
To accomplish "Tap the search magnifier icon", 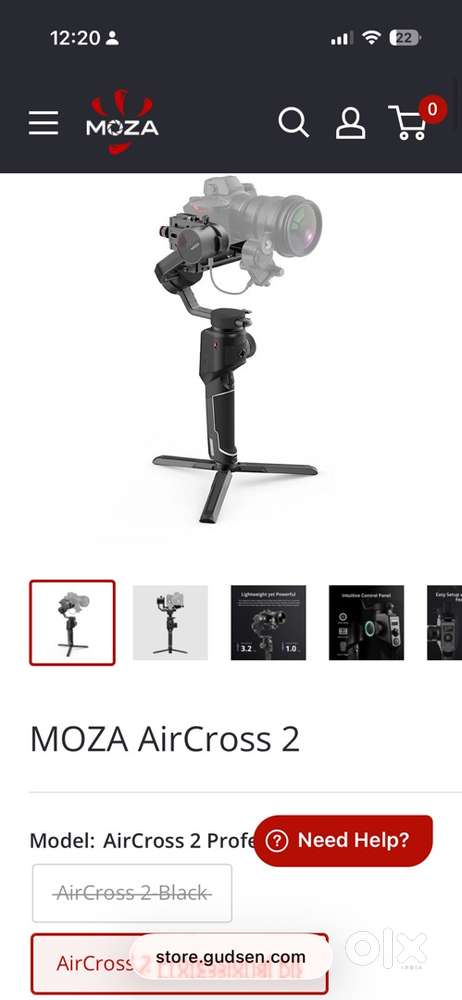I will pyautogui.click(x=294, y=122).
